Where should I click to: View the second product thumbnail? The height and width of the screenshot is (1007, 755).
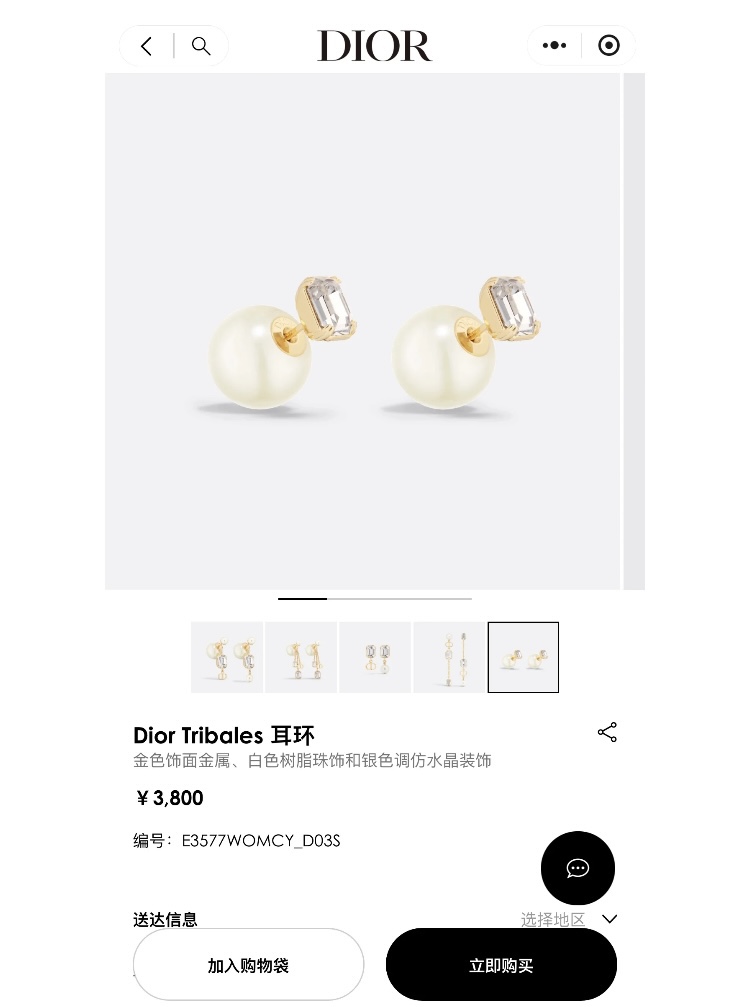301,657
